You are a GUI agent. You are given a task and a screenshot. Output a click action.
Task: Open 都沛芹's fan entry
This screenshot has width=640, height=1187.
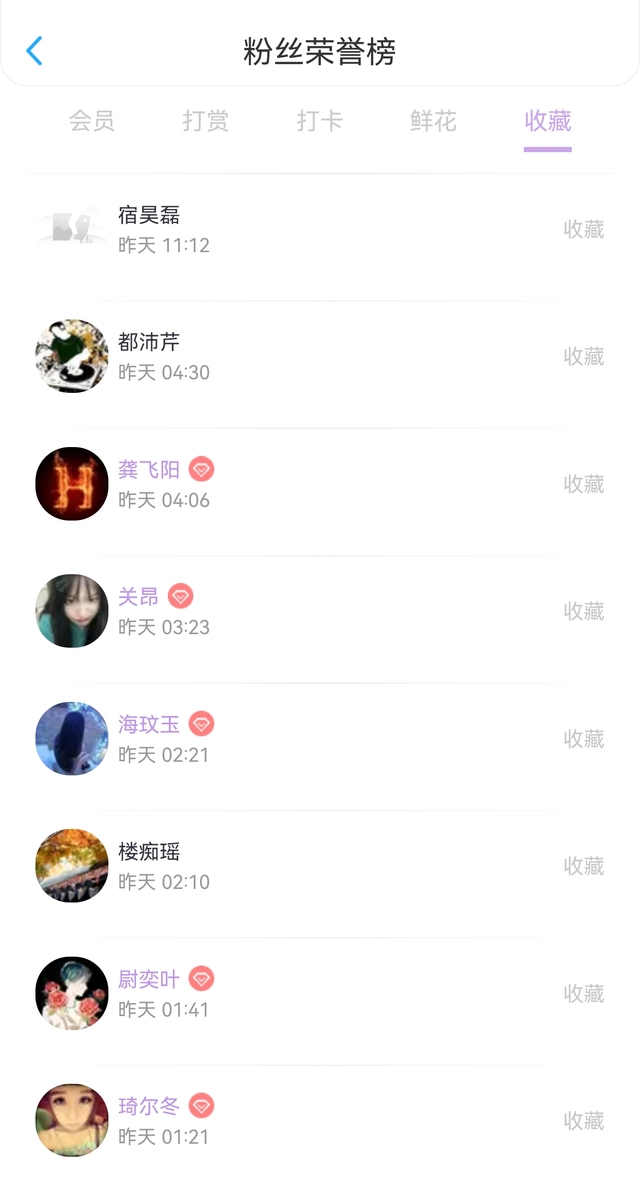(x=320, y=357)
